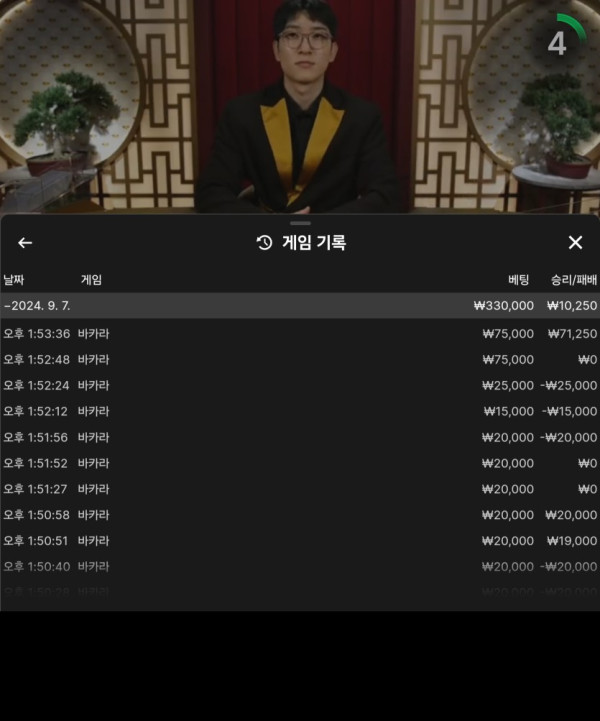Go back from the game history panel
The image size is (600, 721).
tap(25, 243)
